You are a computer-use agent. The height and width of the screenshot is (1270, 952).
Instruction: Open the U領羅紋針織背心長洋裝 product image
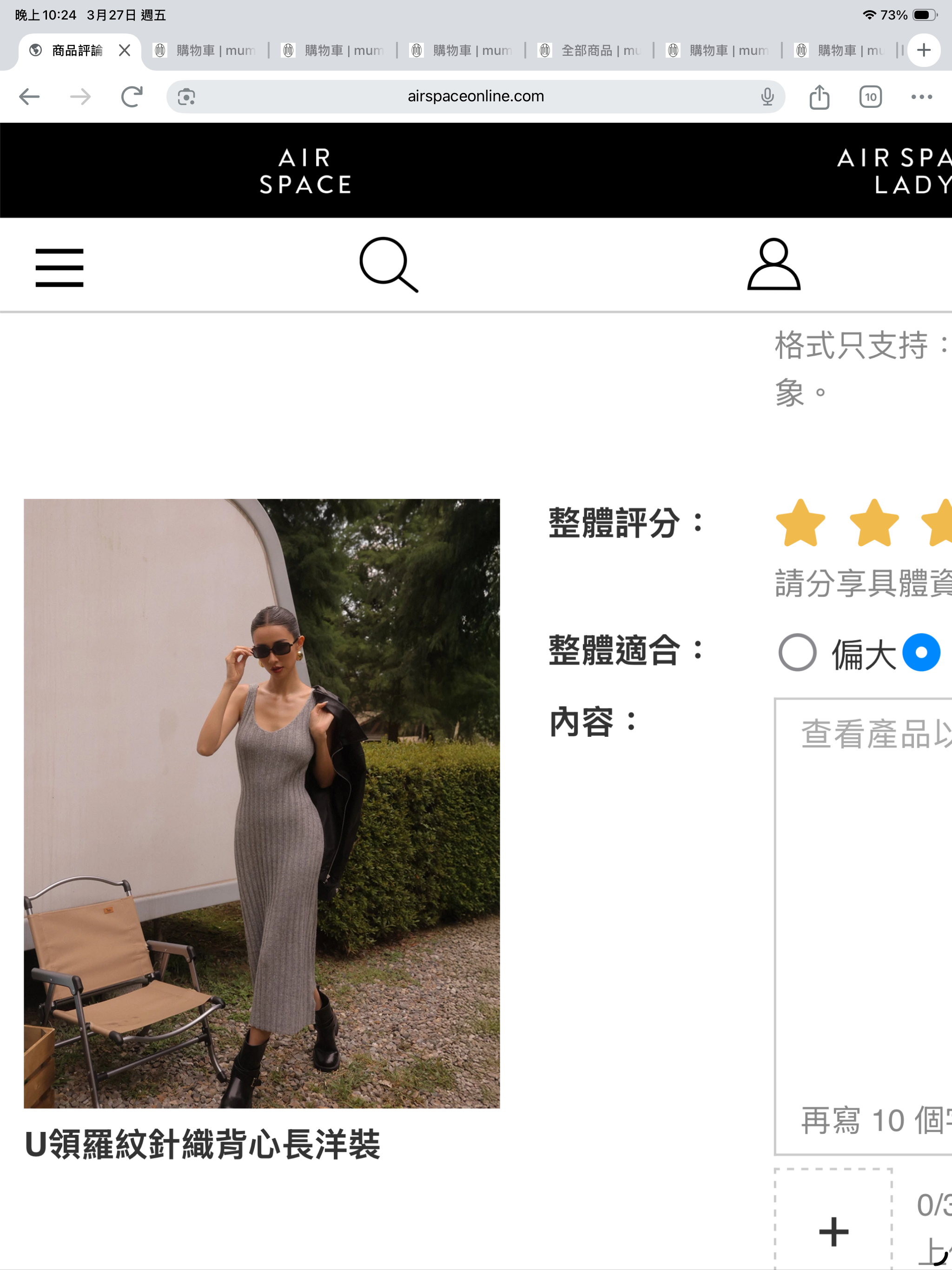coord(261,803)
